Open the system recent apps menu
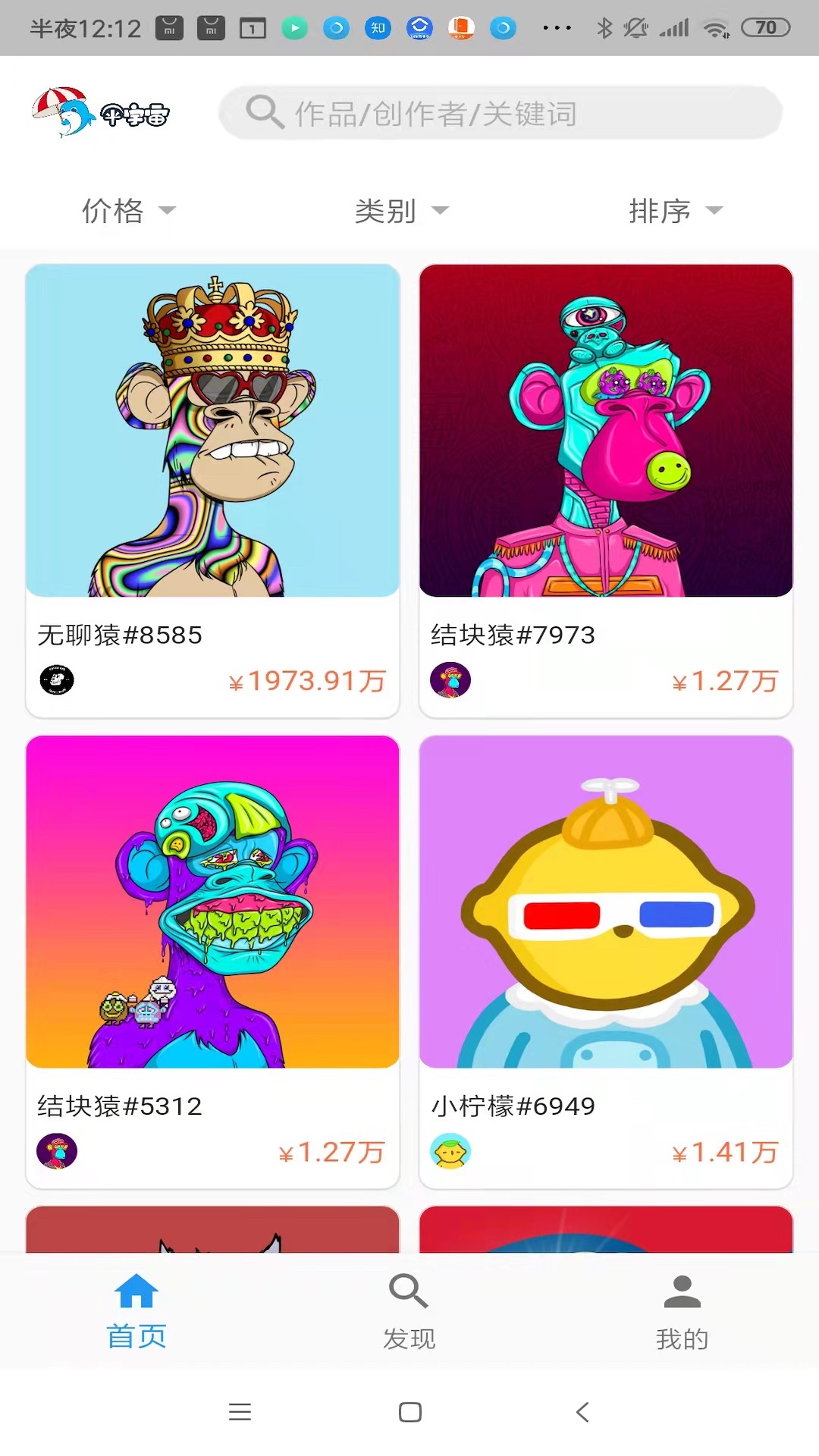Viewport: 819px width, 1456px height. point(240,1412)
